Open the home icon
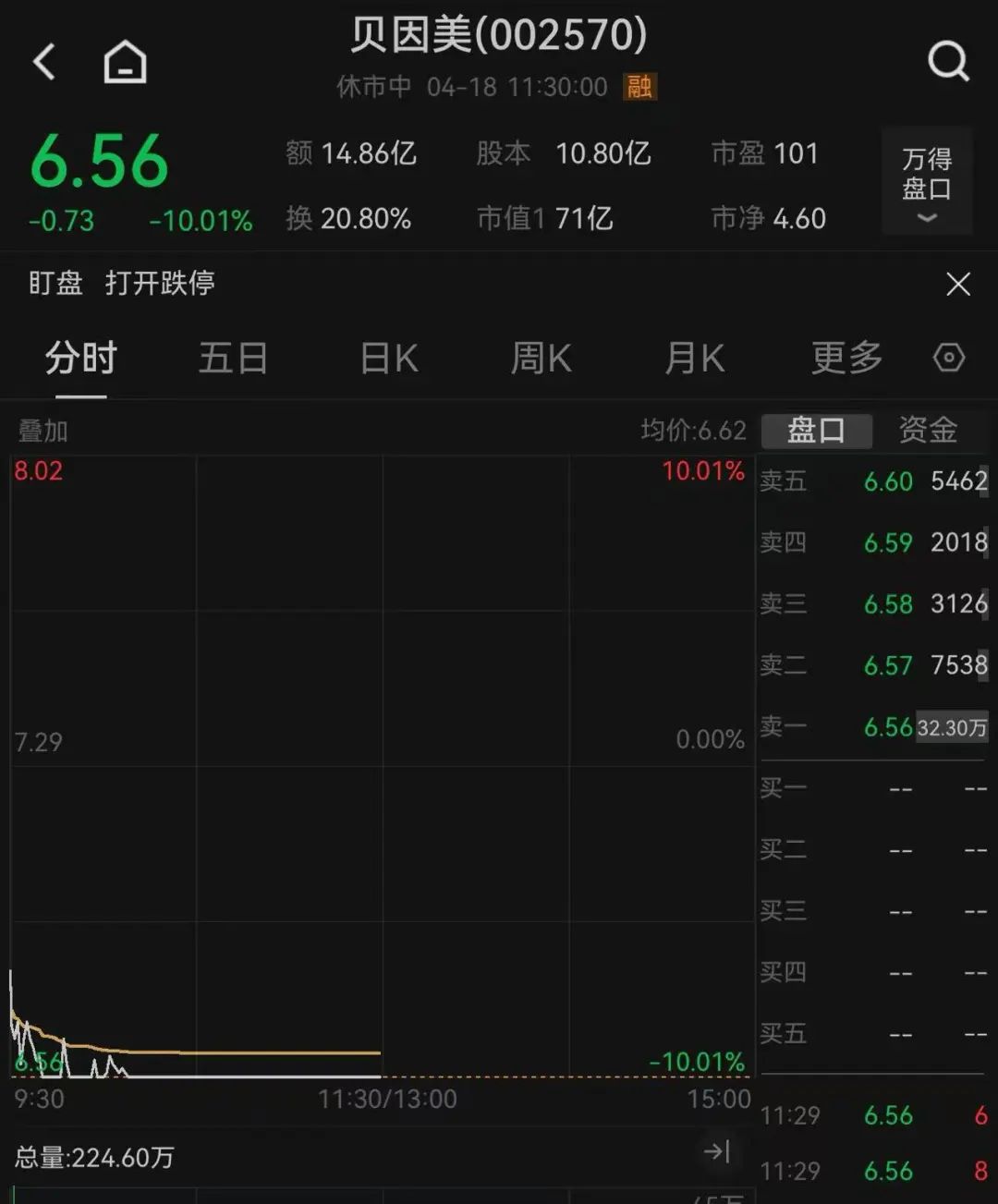The height and width of the screenshot is (1204, 998). (x=125, y=63)
